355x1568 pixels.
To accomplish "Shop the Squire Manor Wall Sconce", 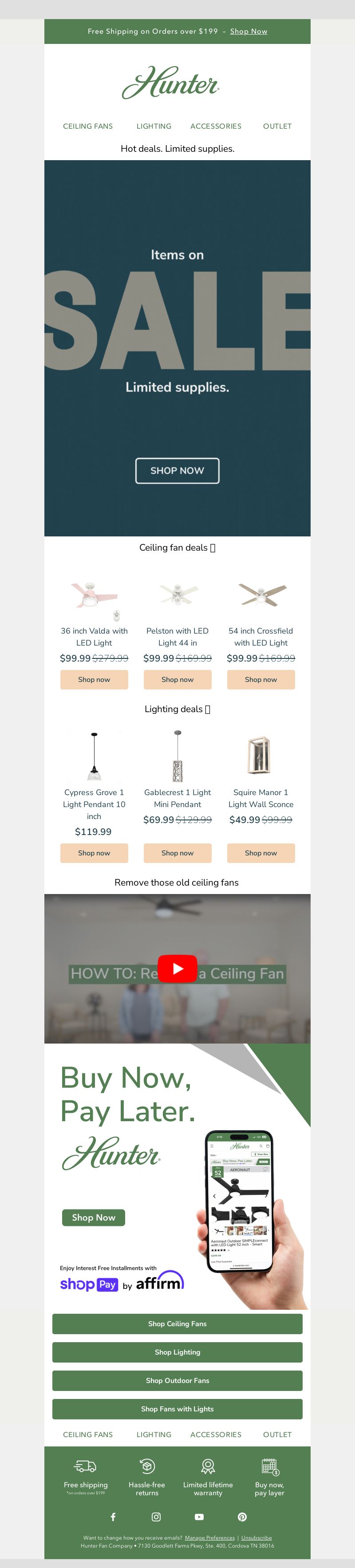I will click(x=260, y=853).
